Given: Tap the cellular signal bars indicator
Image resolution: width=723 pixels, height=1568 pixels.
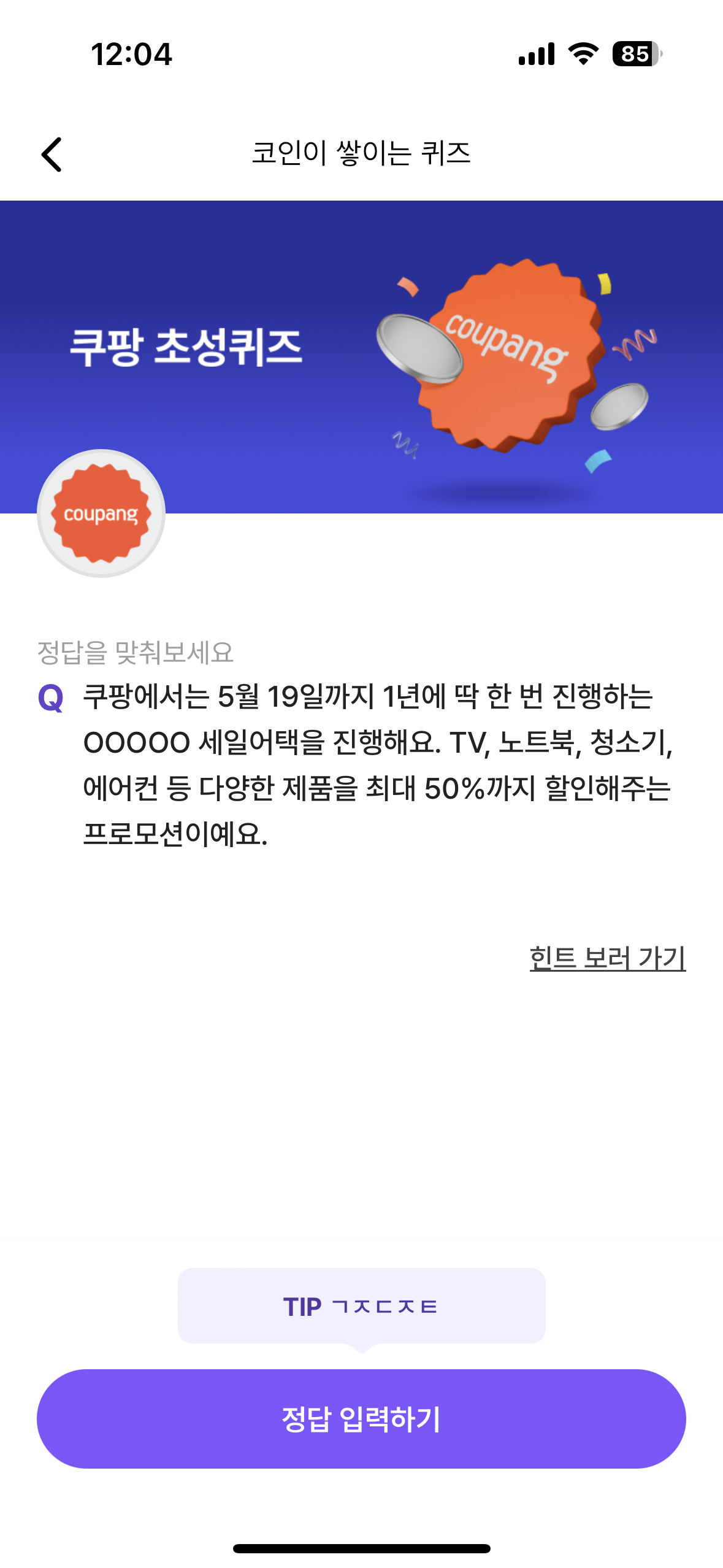Looking at the screenshot, I should [537, 55].
